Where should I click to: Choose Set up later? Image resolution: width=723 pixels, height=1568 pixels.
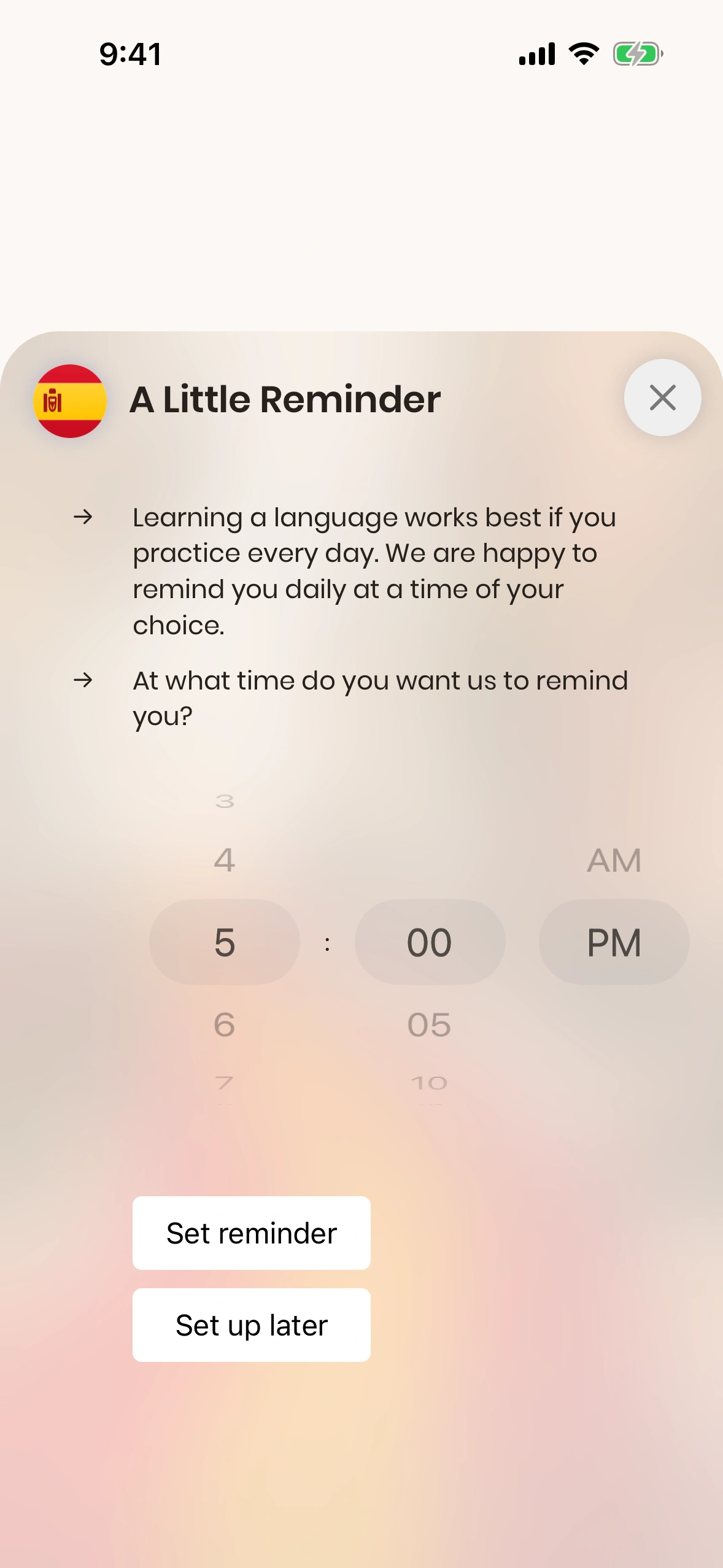pos(252,1325)
